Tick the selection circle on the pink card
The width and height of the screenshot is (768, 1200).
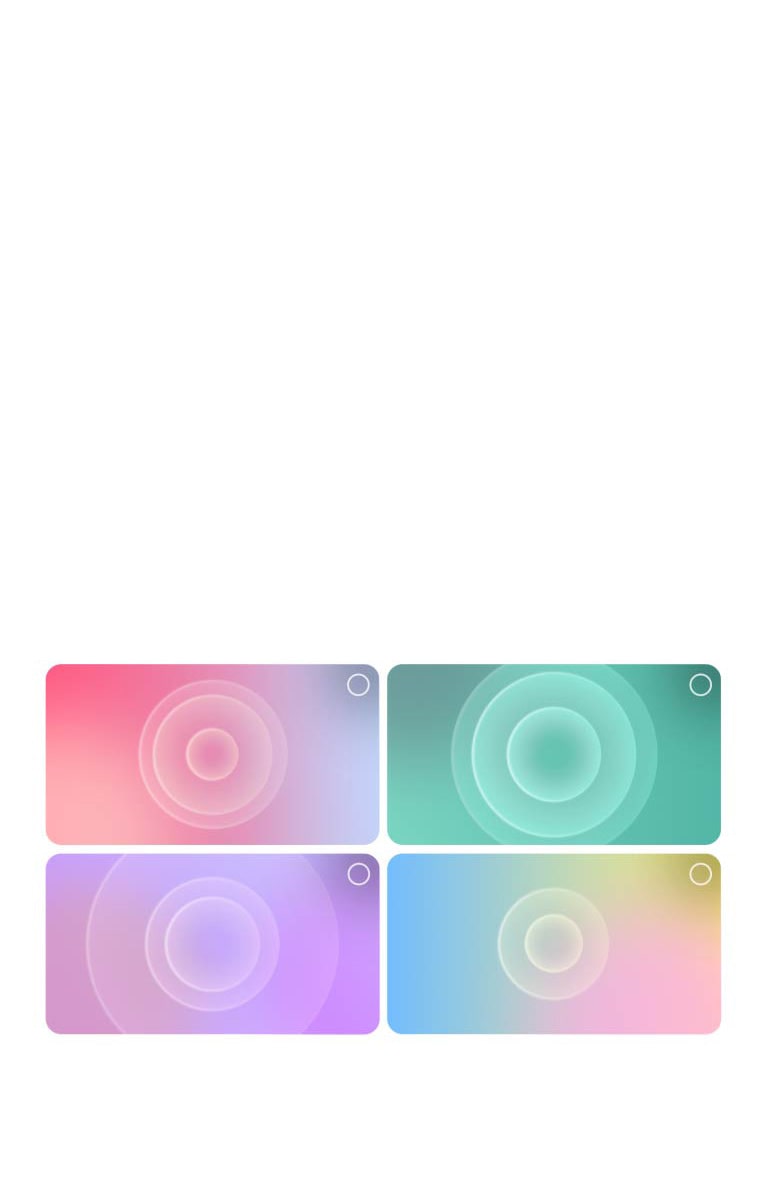(x=358, y=685)
